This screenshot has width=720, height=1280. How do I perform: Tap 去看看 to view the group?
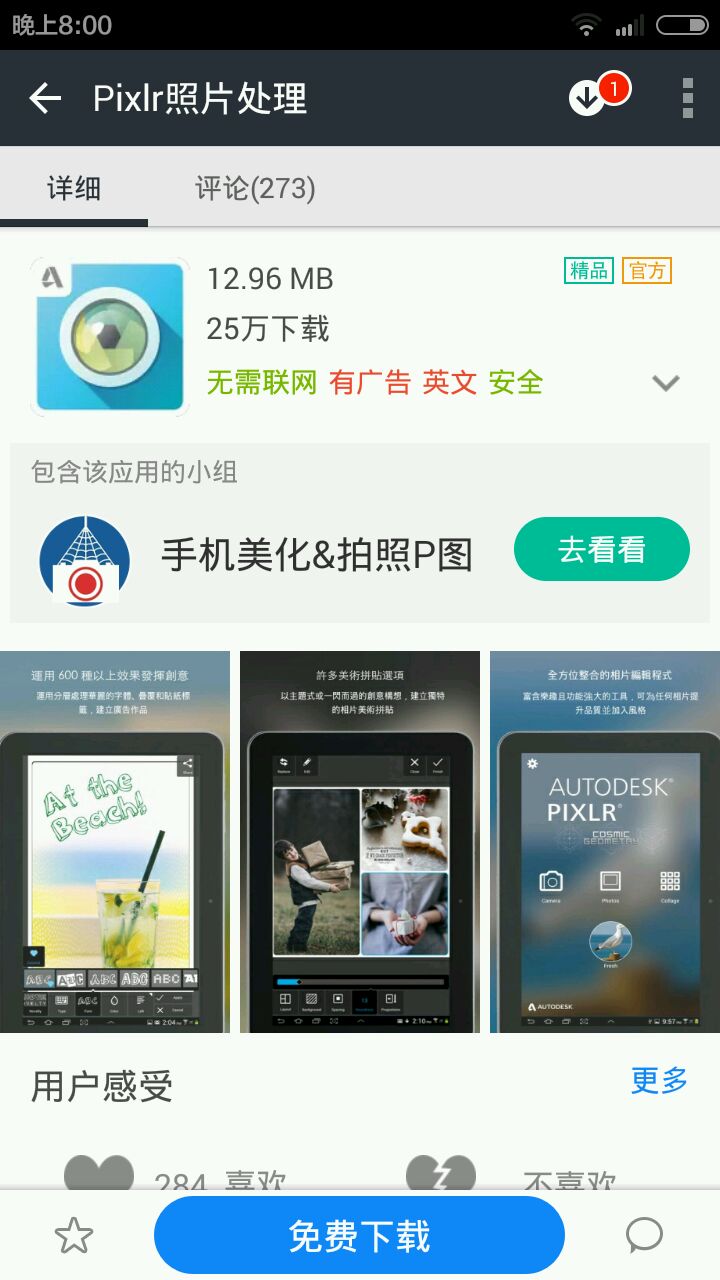click(x=601, y=550)
